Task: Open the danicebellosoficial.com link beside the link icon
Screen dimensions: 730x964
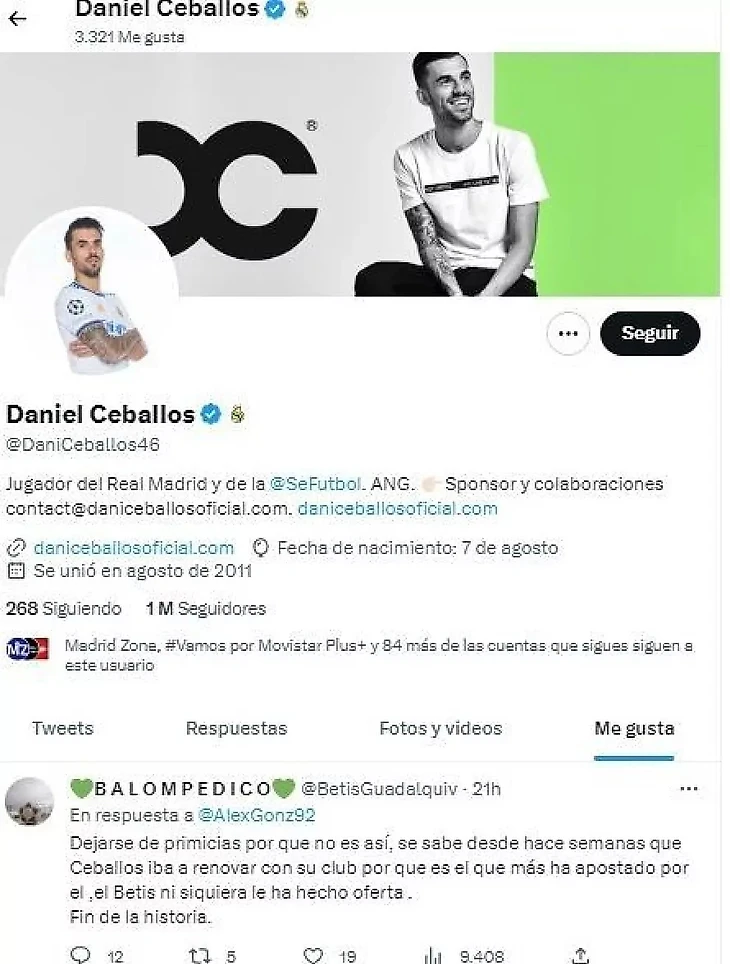Action: click(134, 548)
